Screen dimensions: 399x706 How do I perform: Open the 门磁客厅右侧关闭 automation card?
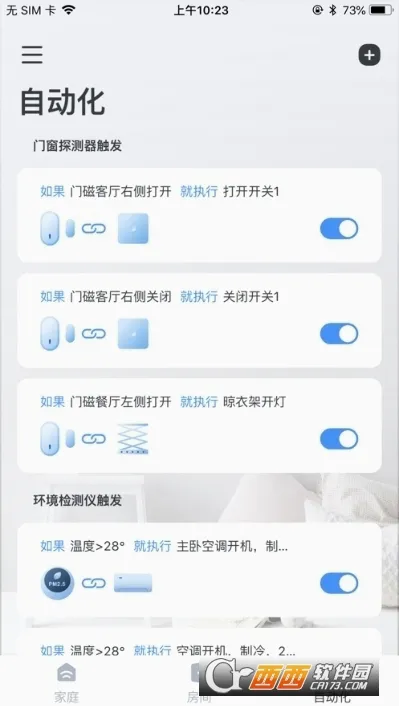pos(200,321)
